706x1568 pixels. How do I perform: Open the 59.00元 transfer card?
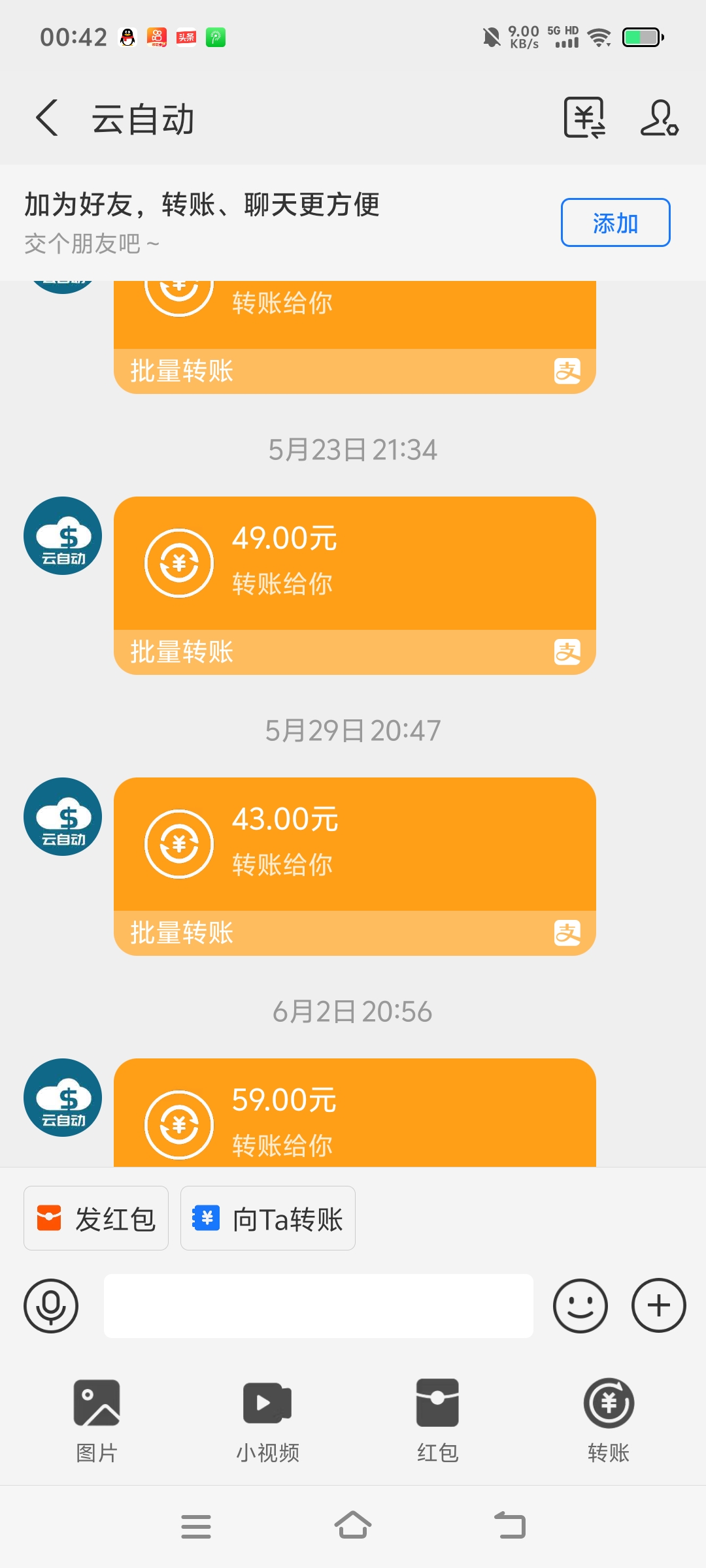pos(355,1113)
